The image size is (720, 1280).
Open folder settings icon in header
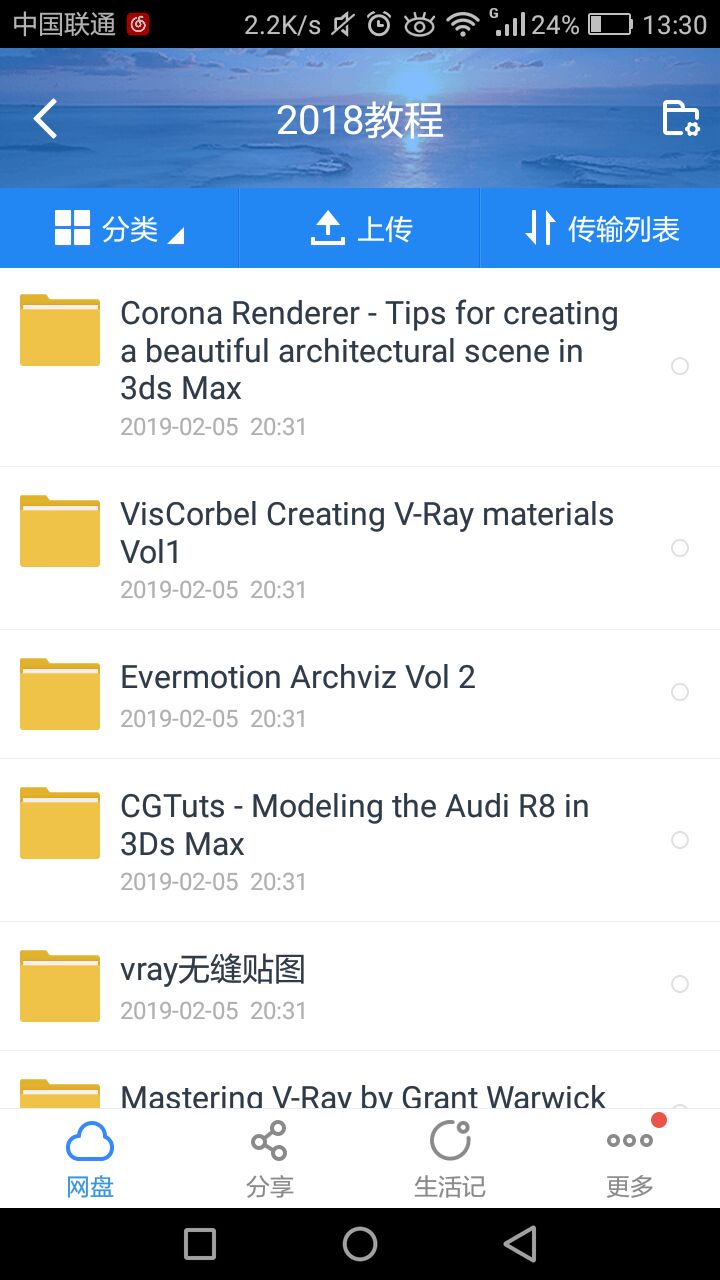[x=681, y=119]
